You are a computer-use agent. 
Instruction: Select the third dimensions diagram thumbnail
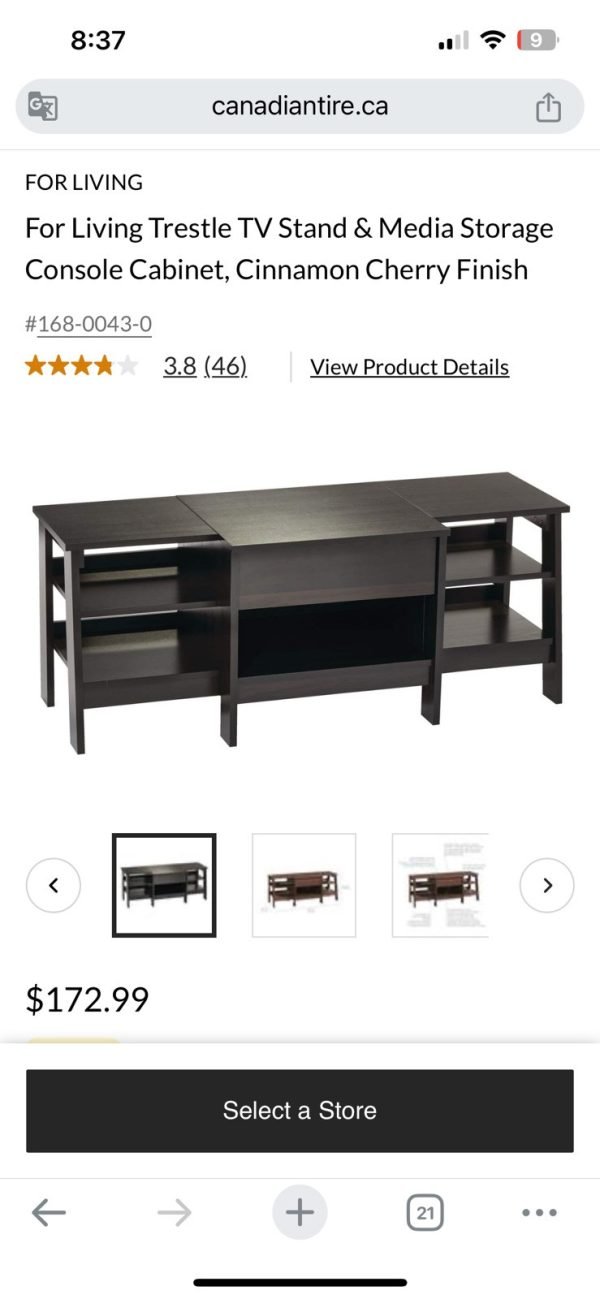tap(440, 885)
